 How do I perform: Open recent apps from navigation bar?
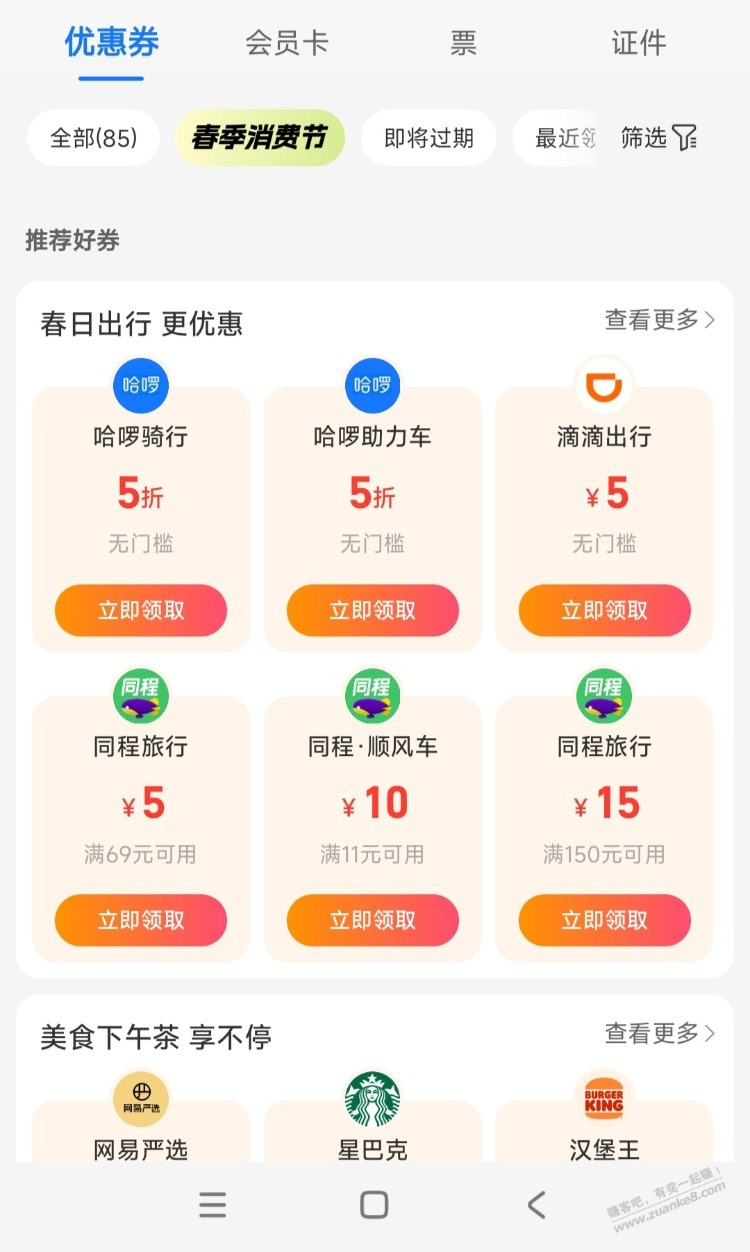[x=212, y=1205]
